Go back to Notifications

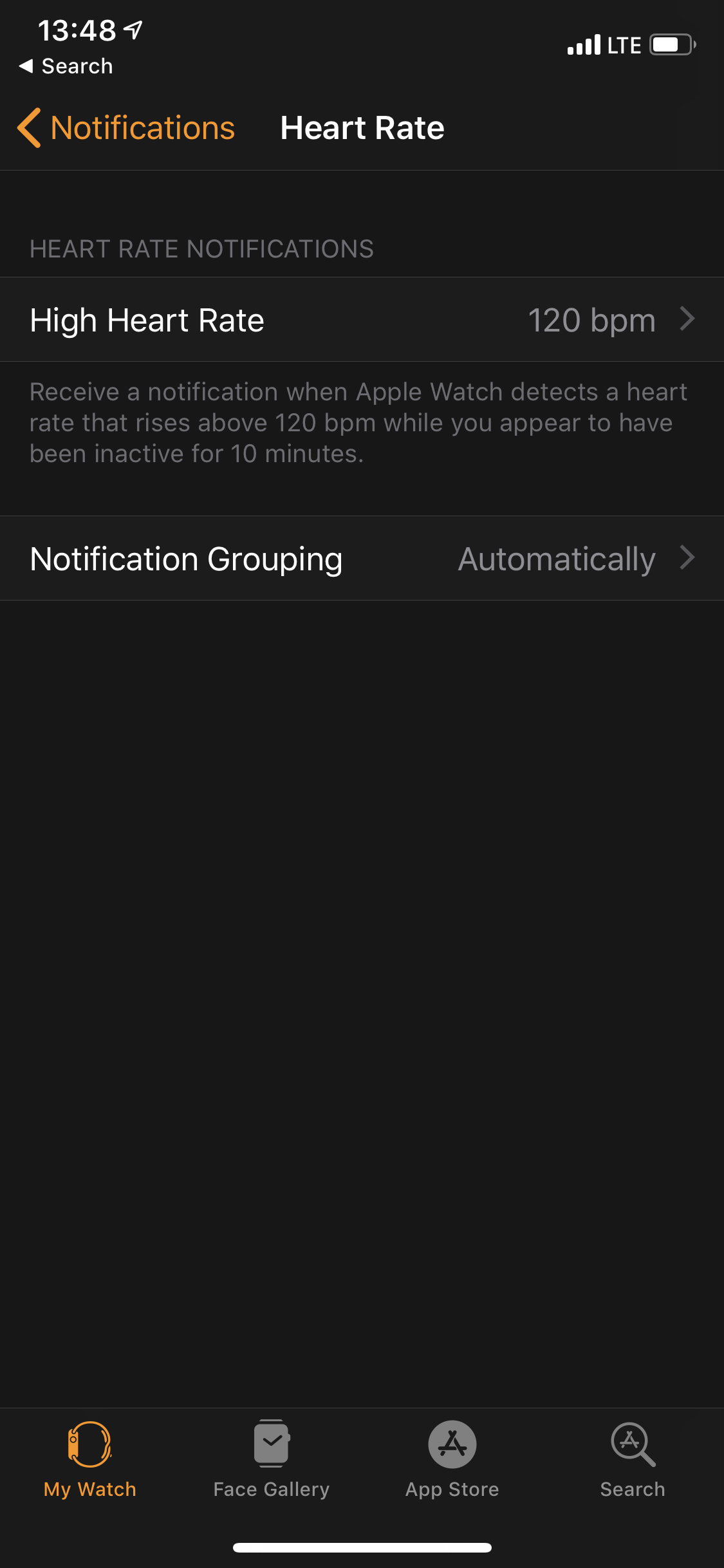(126, 127)
